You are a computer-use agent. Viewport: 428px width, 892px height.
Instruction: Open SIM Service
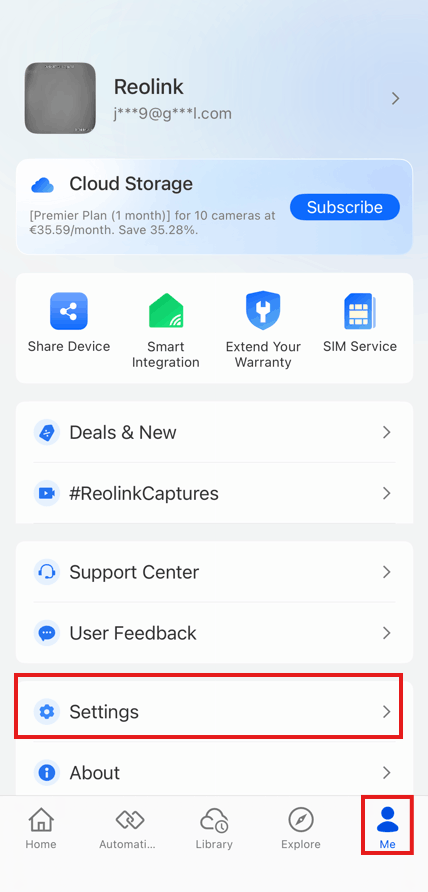tap(360, 323)
